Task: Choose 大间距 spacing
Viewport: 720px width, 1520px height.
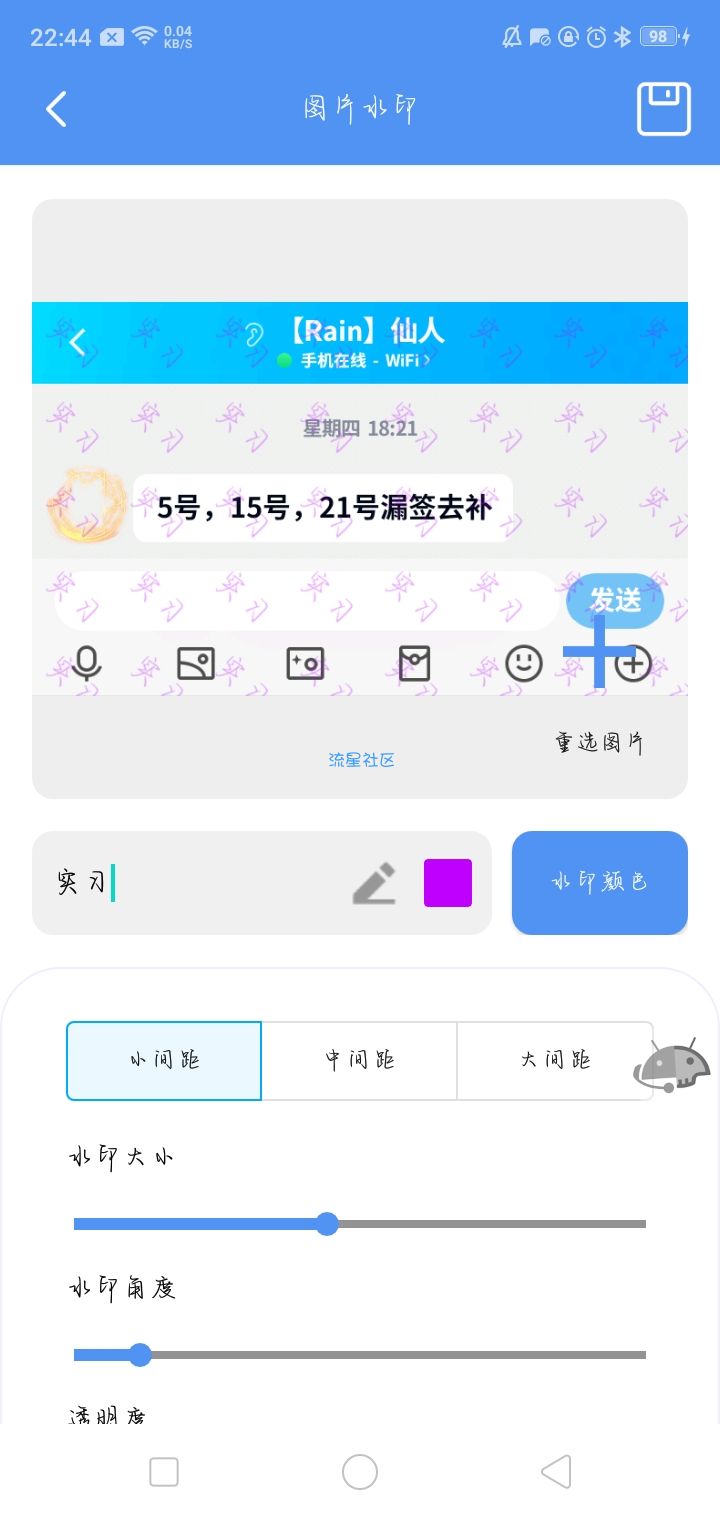Action: click(x=554, y=1060)
